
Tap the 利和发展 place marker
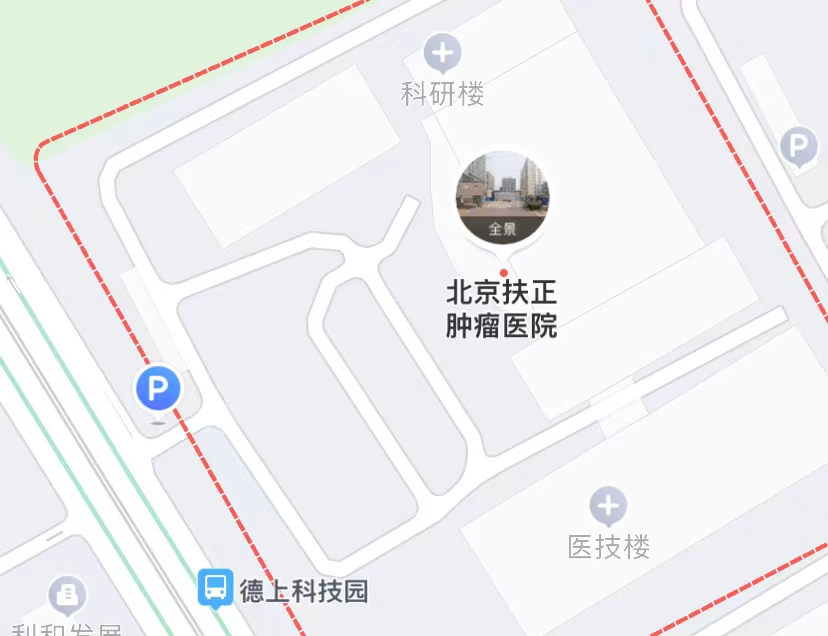tap(67, 597)
